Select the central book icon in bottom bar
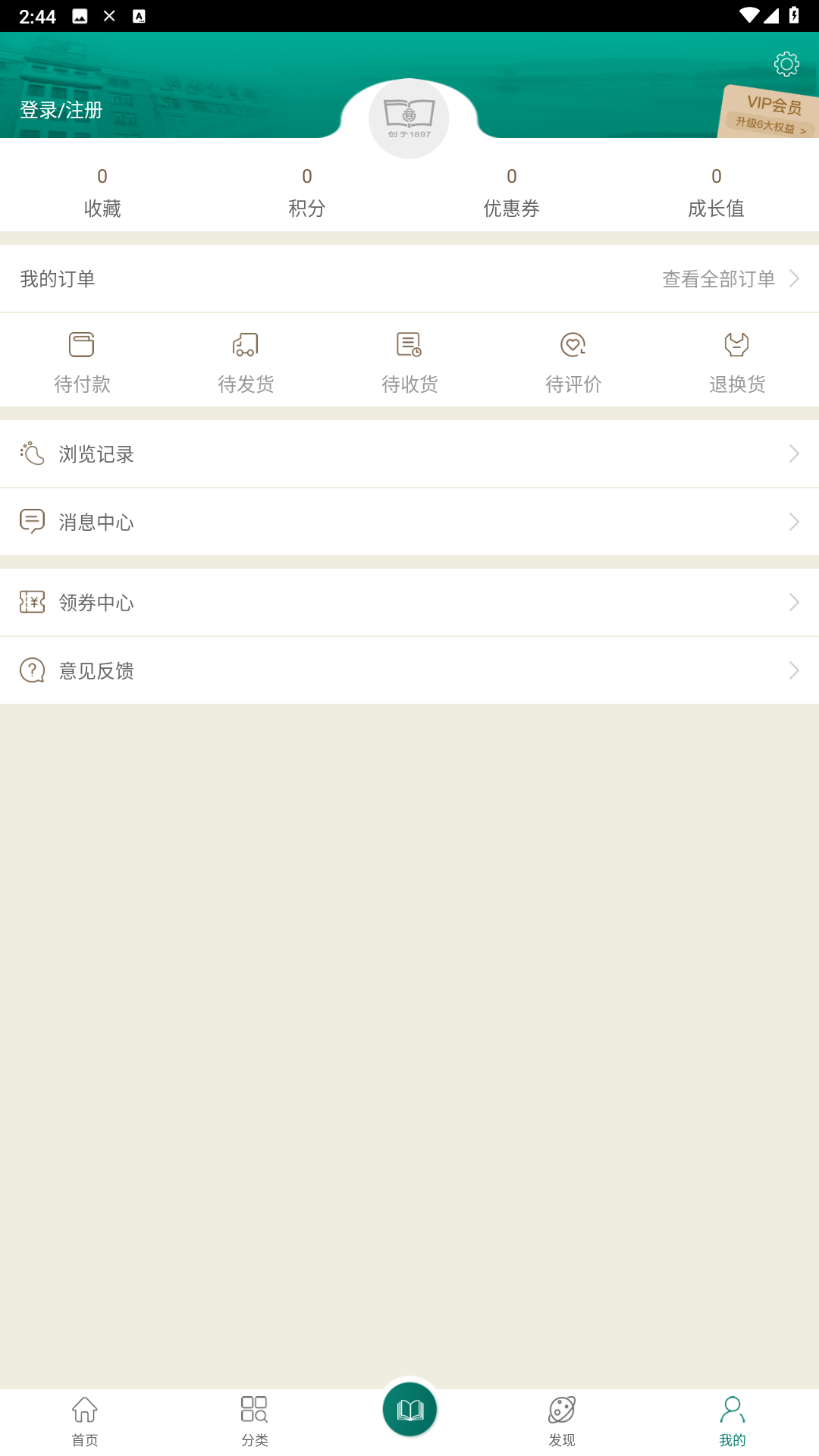 409,1408
